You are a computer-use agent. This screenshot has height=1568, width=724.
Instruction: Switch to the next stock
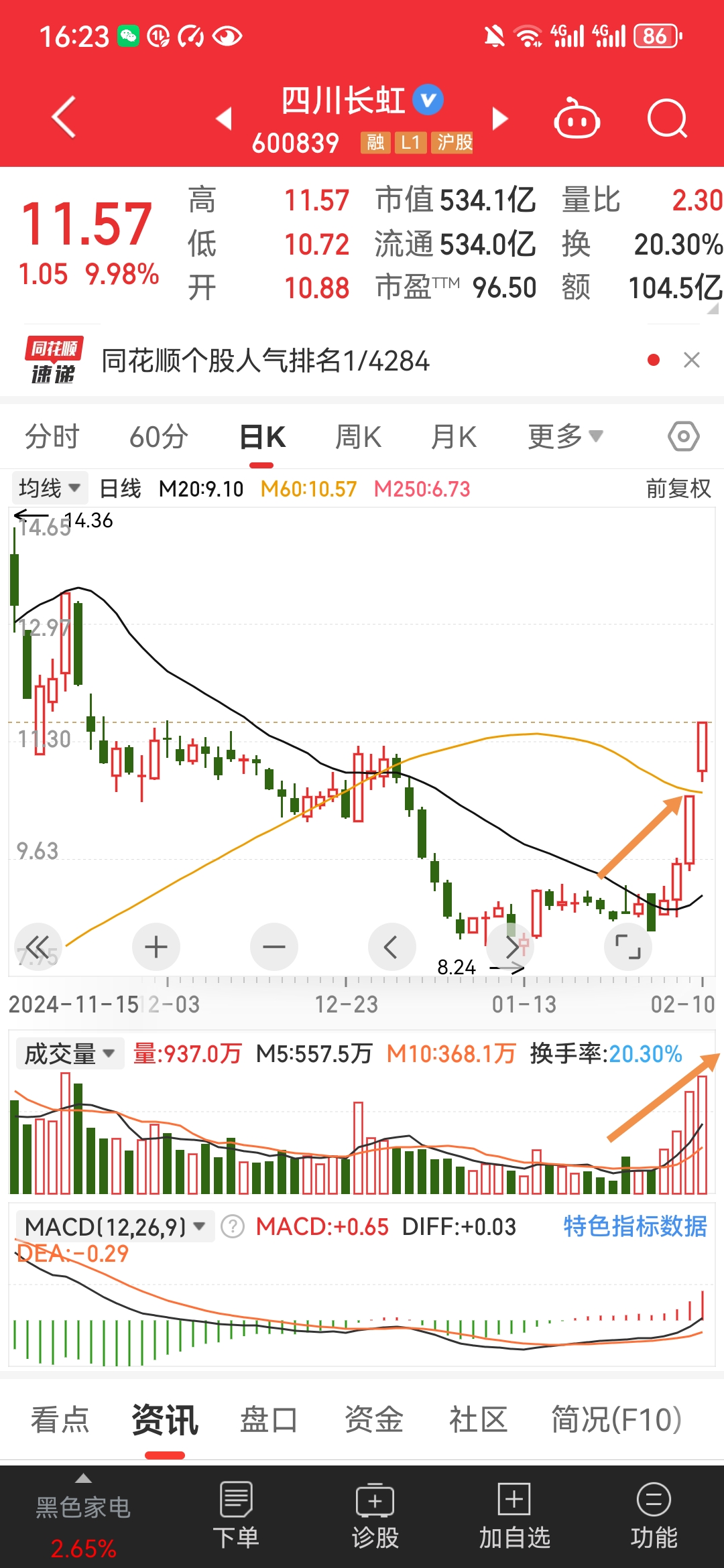point(500,119)
